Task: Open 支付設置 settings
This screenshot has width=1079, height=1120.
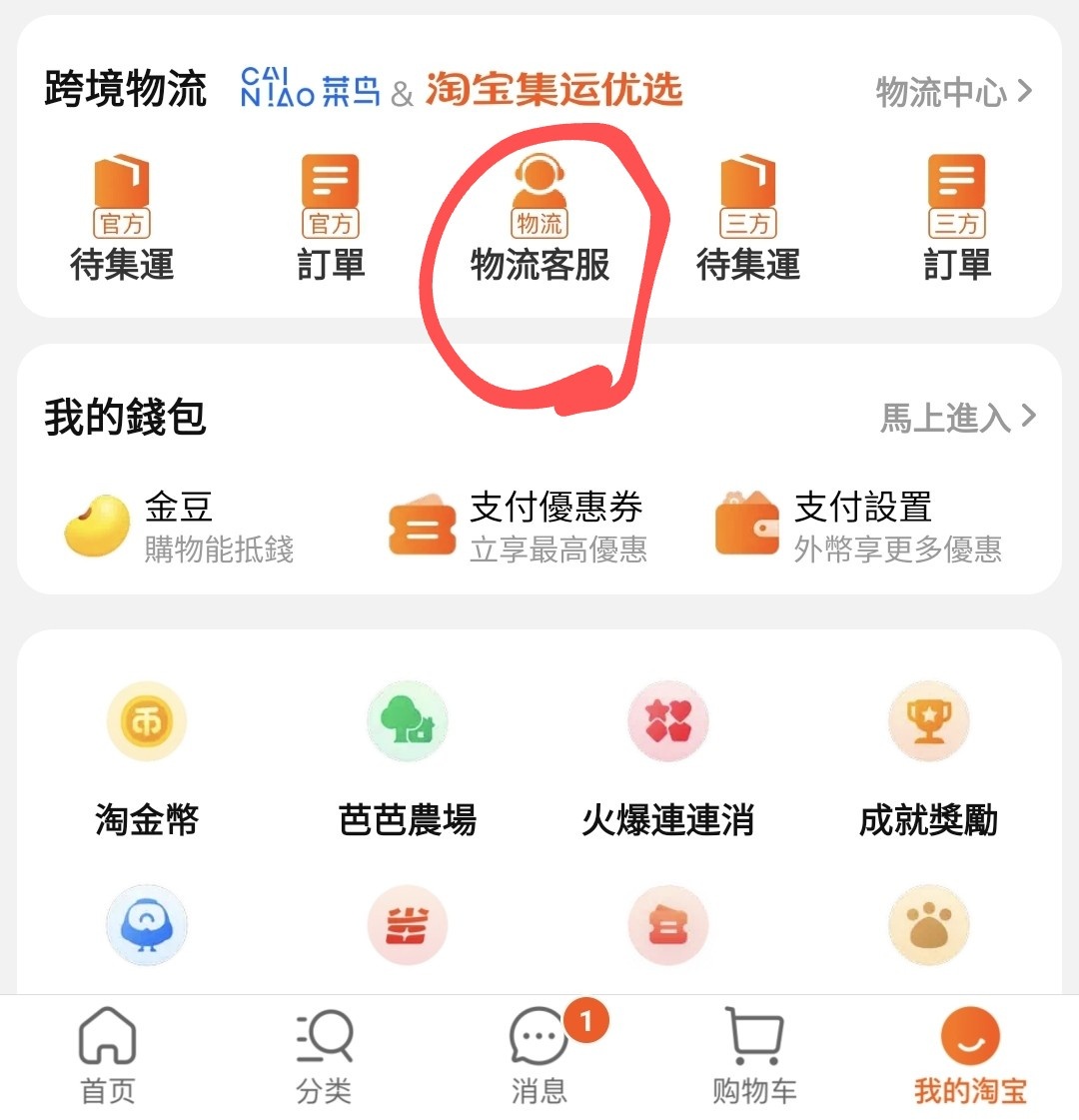Action: click(859, 527)
